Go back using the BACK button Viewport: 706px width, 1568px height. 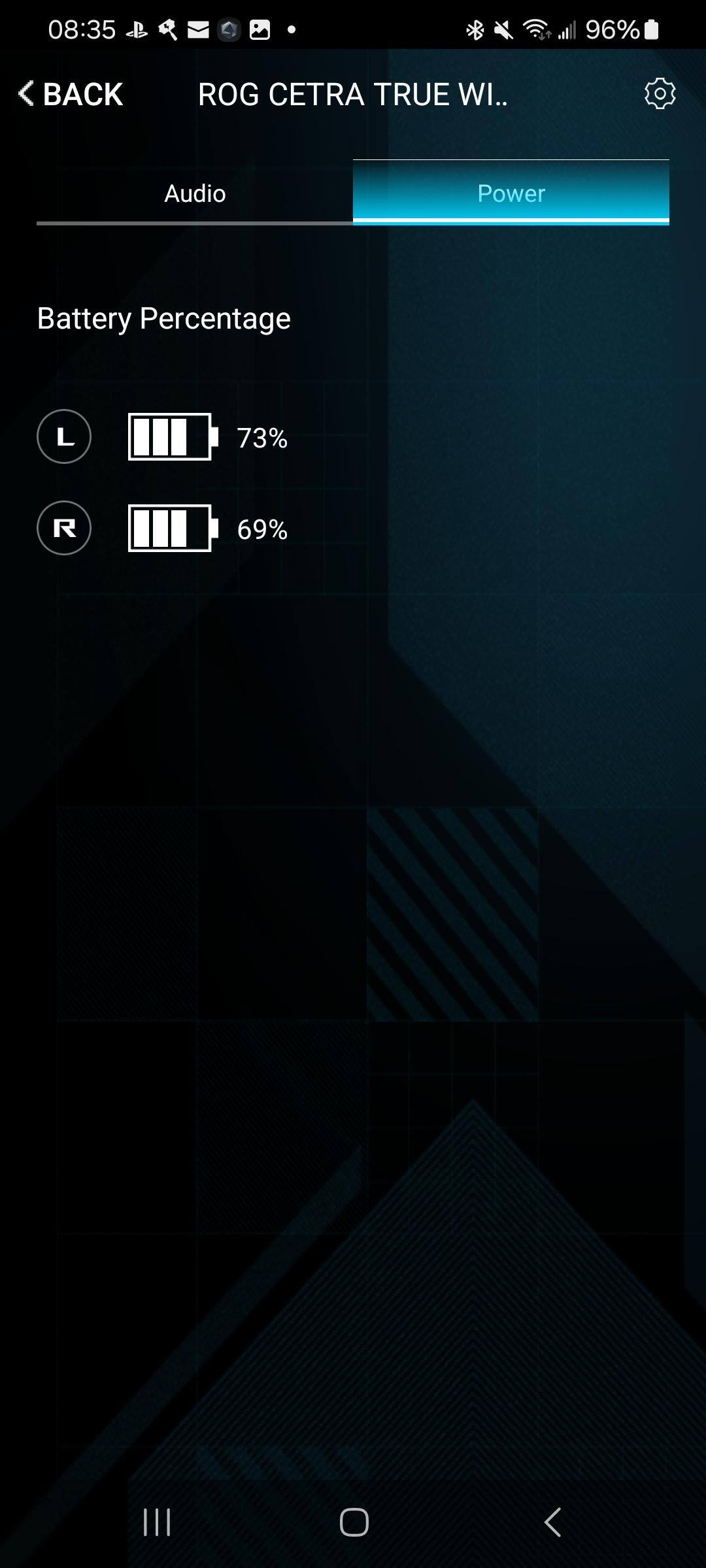pyautogui.click(x=71, y=94)
